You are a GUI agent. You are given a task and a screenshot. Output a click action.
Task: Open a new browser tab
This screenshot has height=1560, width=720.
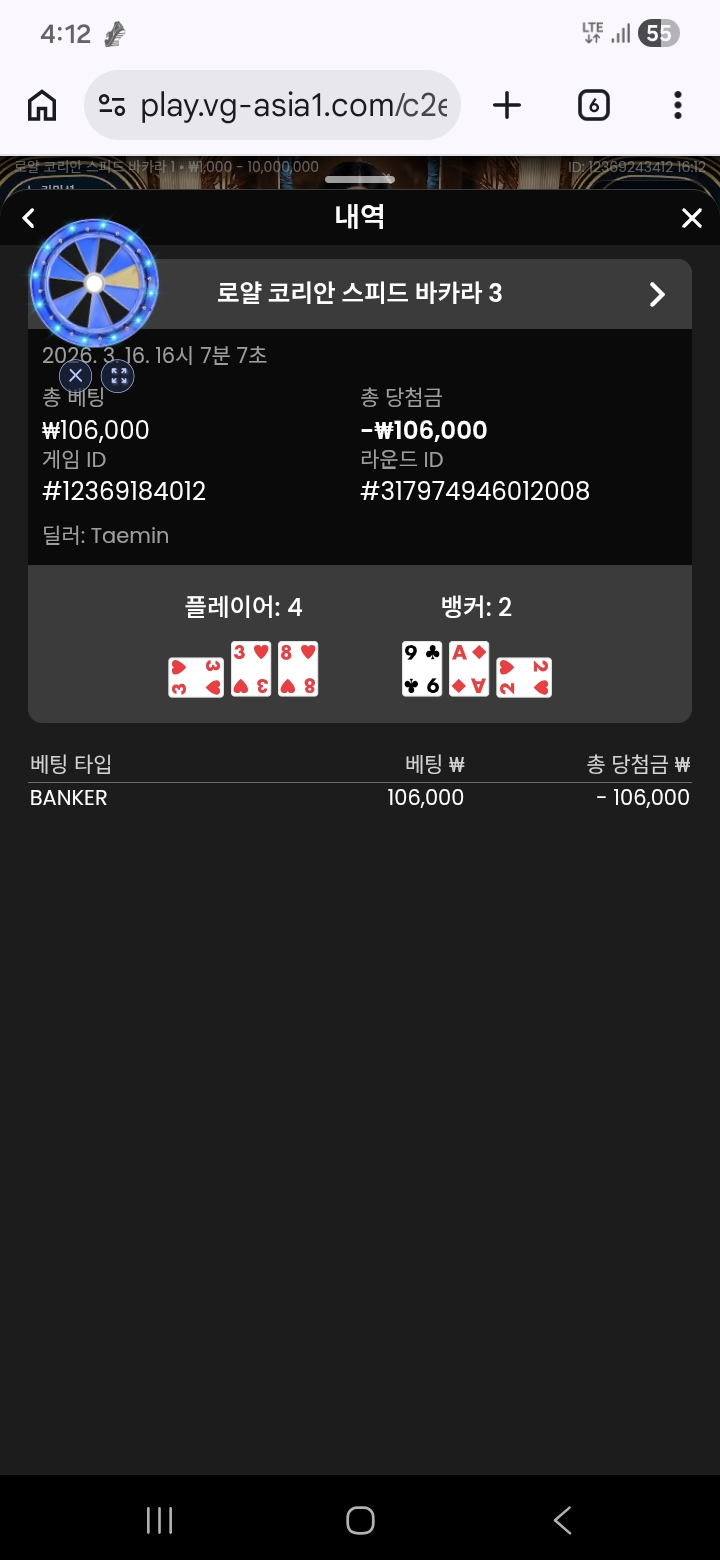tap(507, 105)
